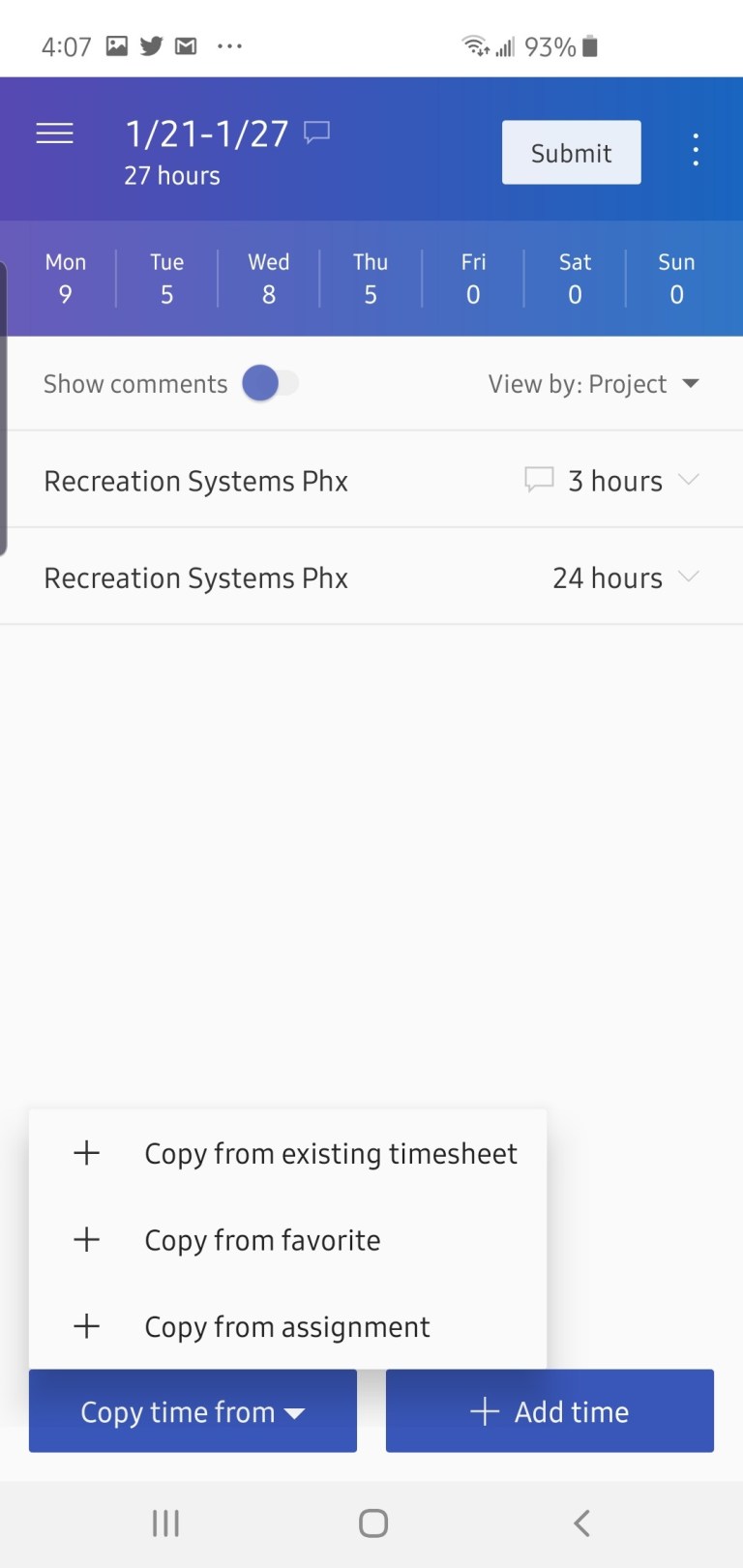Submit the timesheet
The height and width of the screenshot is (1568, 743).
tap(571, 152)
